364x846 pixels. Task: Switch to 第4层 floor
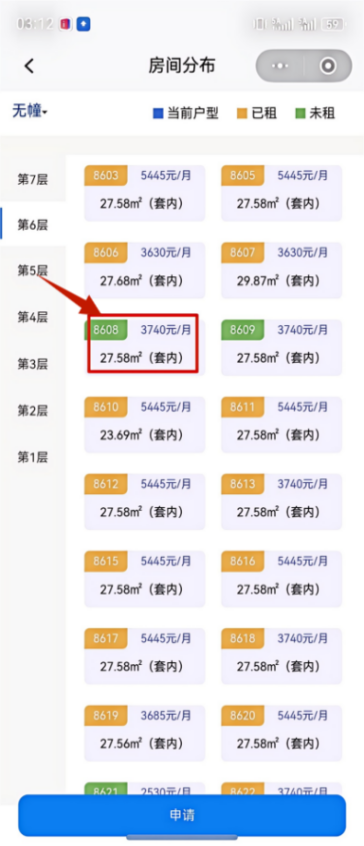pos(33,317)
